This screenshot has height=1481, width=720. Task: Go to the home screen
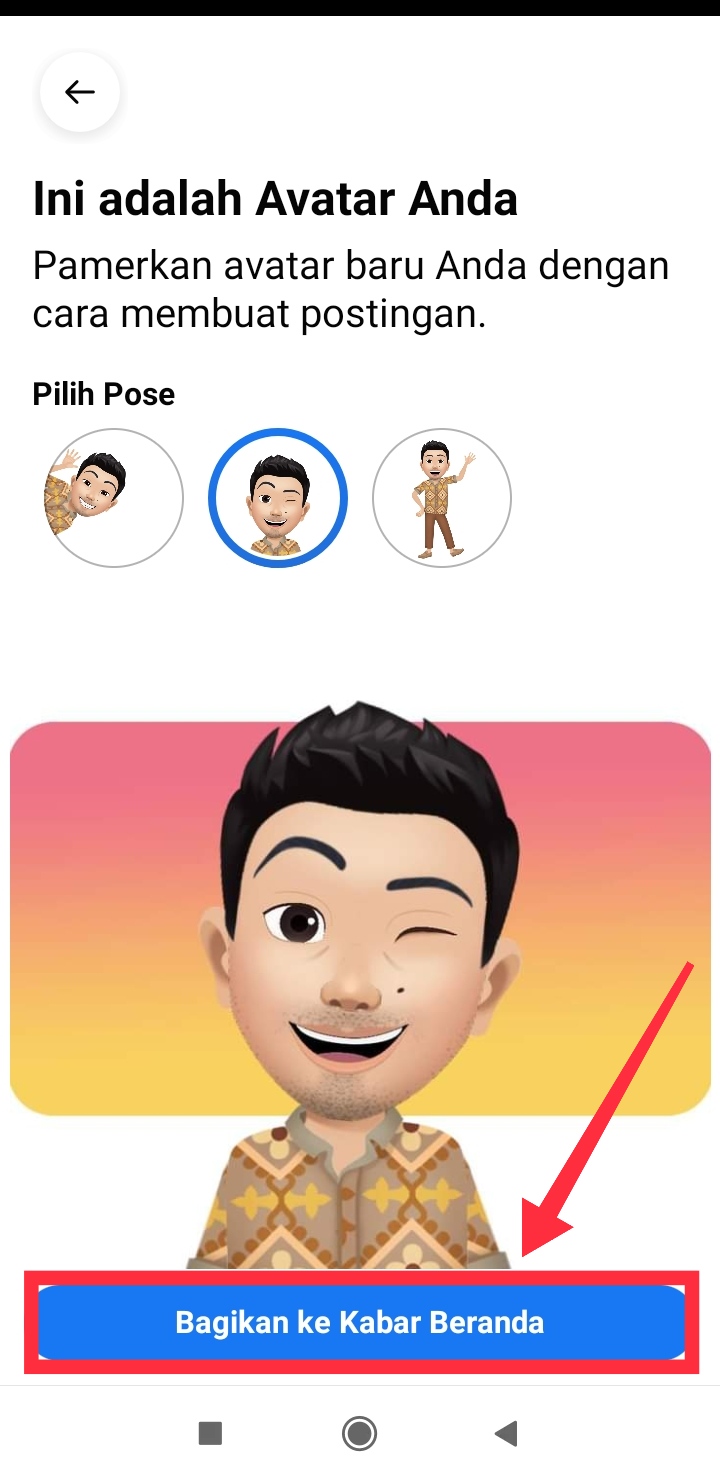coord(360,1434)
